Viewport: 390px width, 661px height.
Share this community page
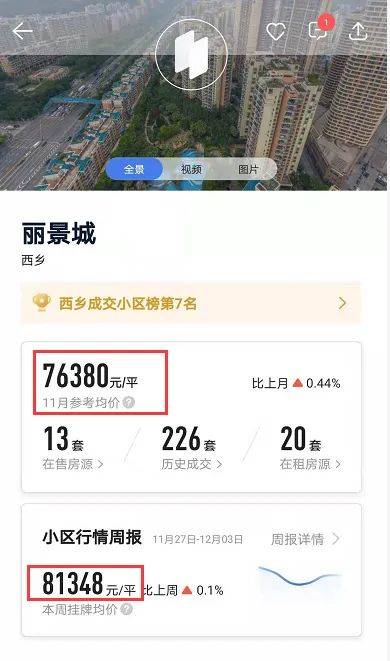tap(358, 32)
